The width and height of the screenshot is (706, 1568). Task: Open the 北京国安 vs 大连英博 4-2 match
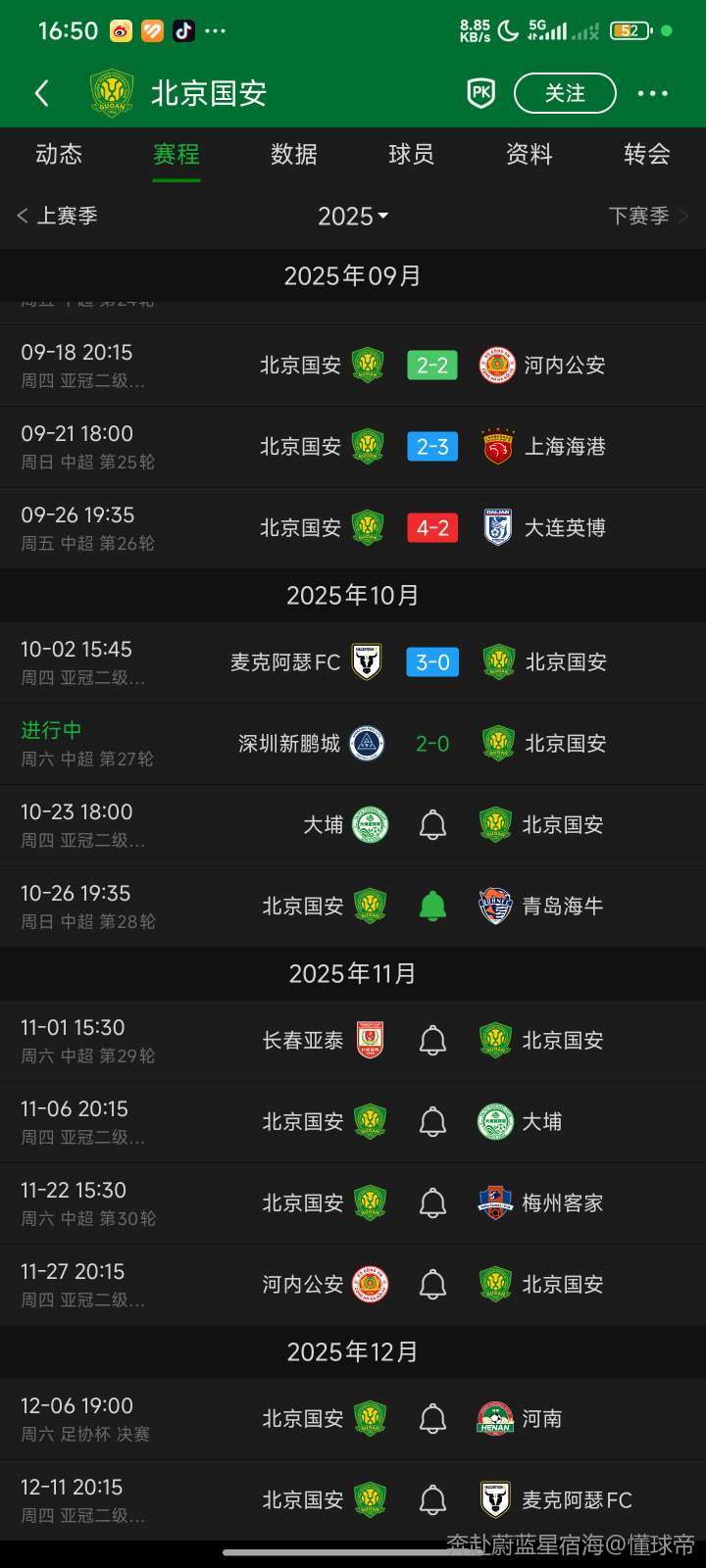pyautogui.click(x=432, y=528)
